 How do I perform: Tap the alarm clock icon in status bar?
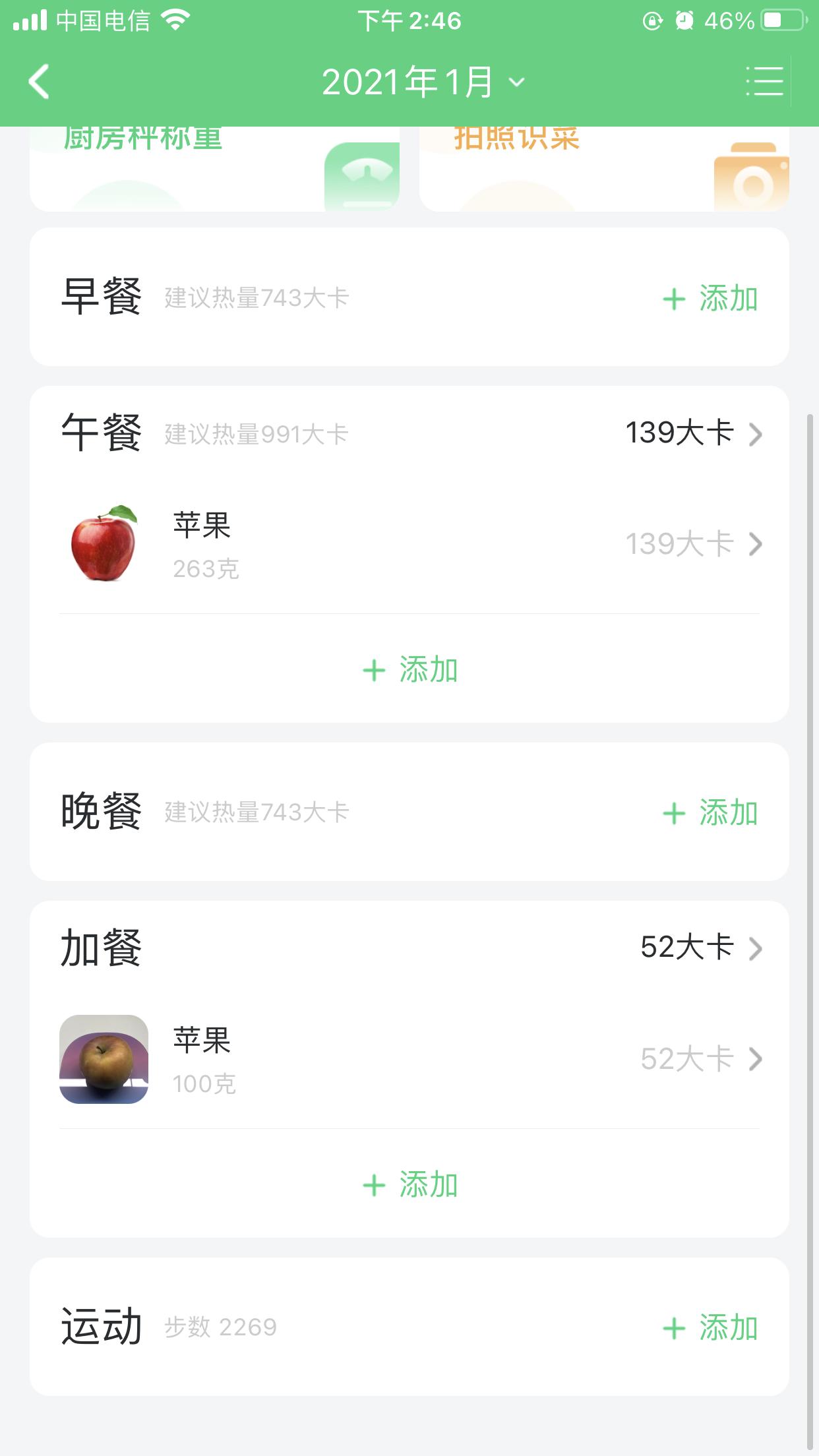pyautogui.click(x=686, y=21)
